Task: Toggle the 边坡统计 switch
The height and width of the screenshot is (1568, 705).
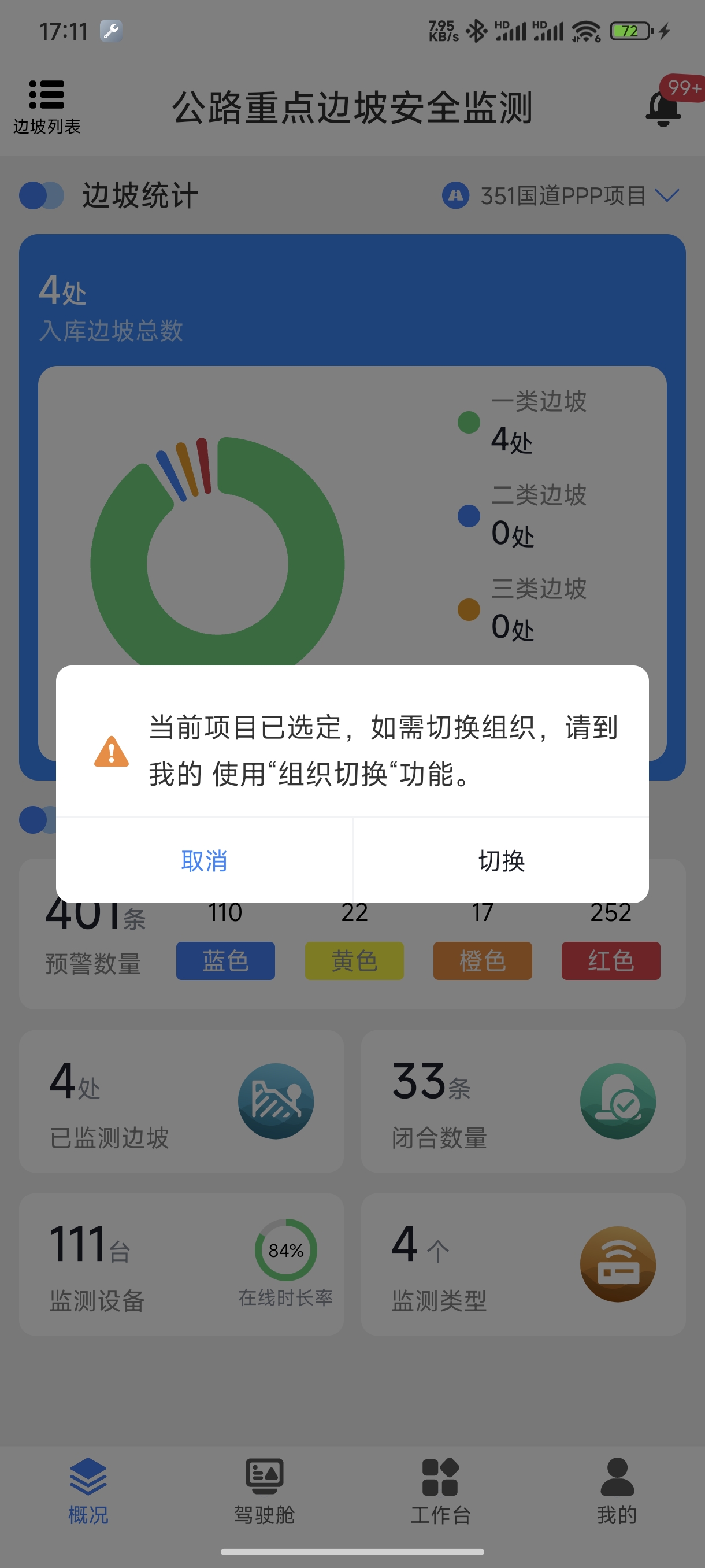Action: tap(42, 195)
